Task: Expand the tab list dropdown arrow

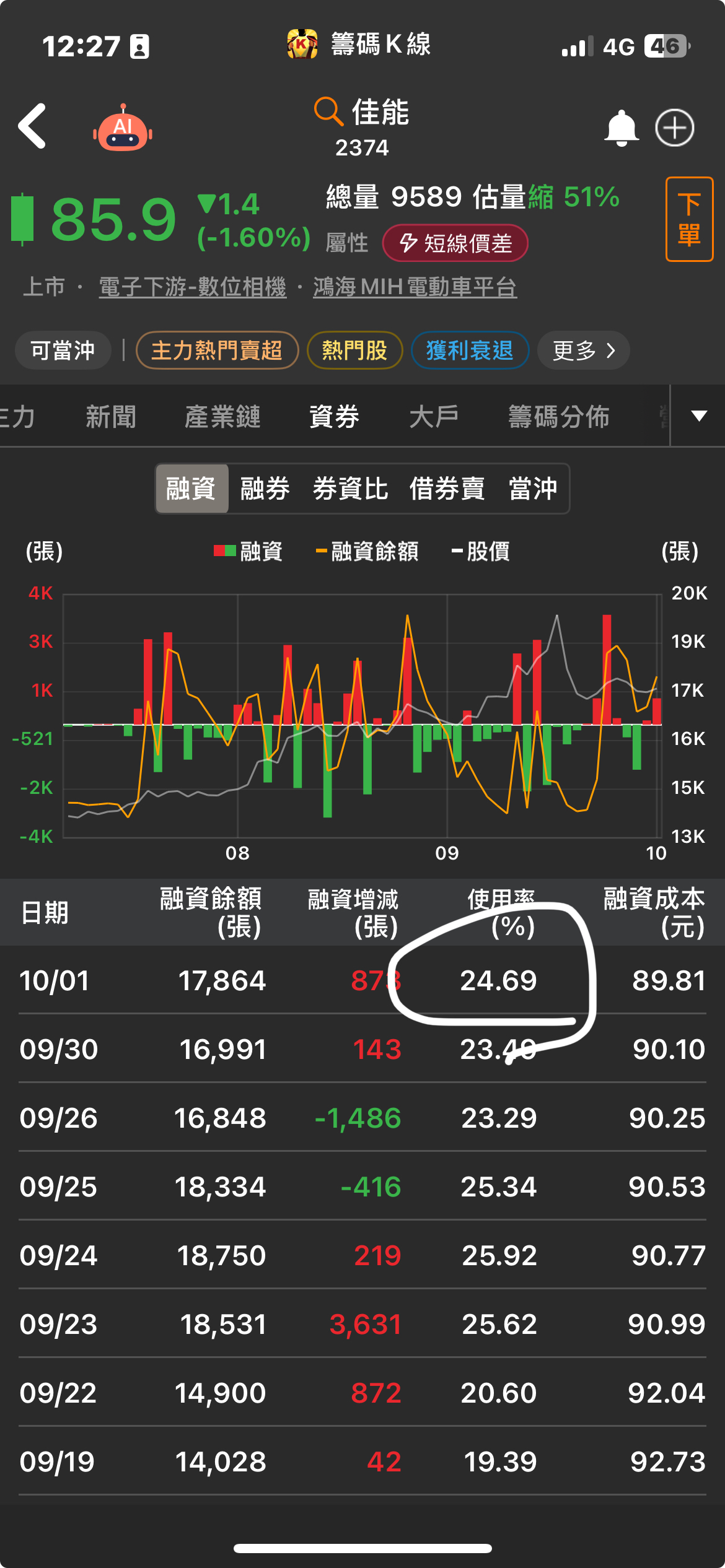Action: click(x=699, y=416)
